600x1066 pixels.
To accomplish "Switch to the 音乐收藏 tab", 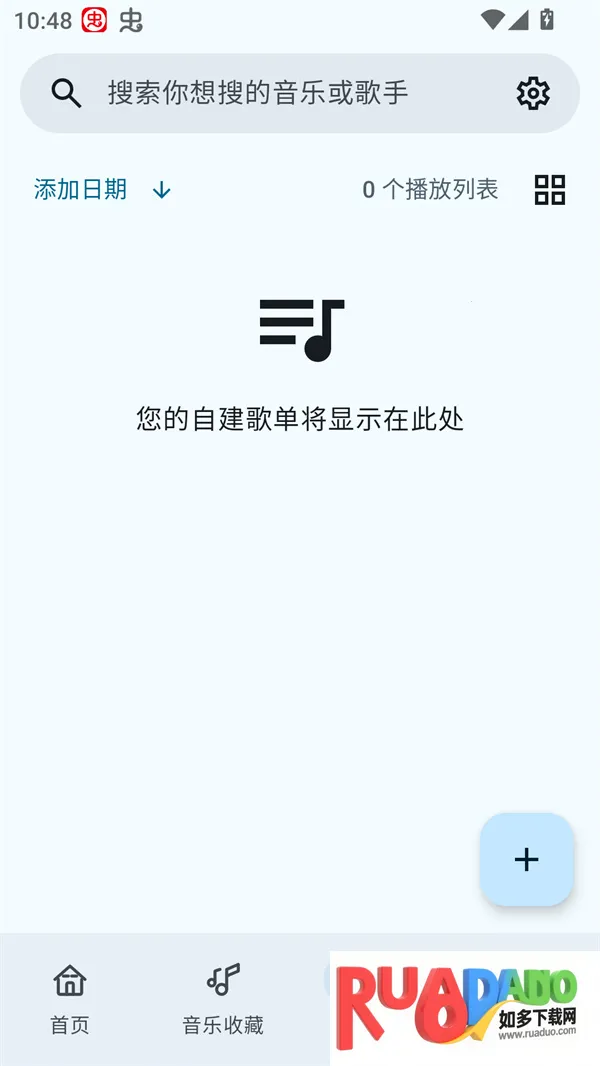I will [x=223, y=998].
